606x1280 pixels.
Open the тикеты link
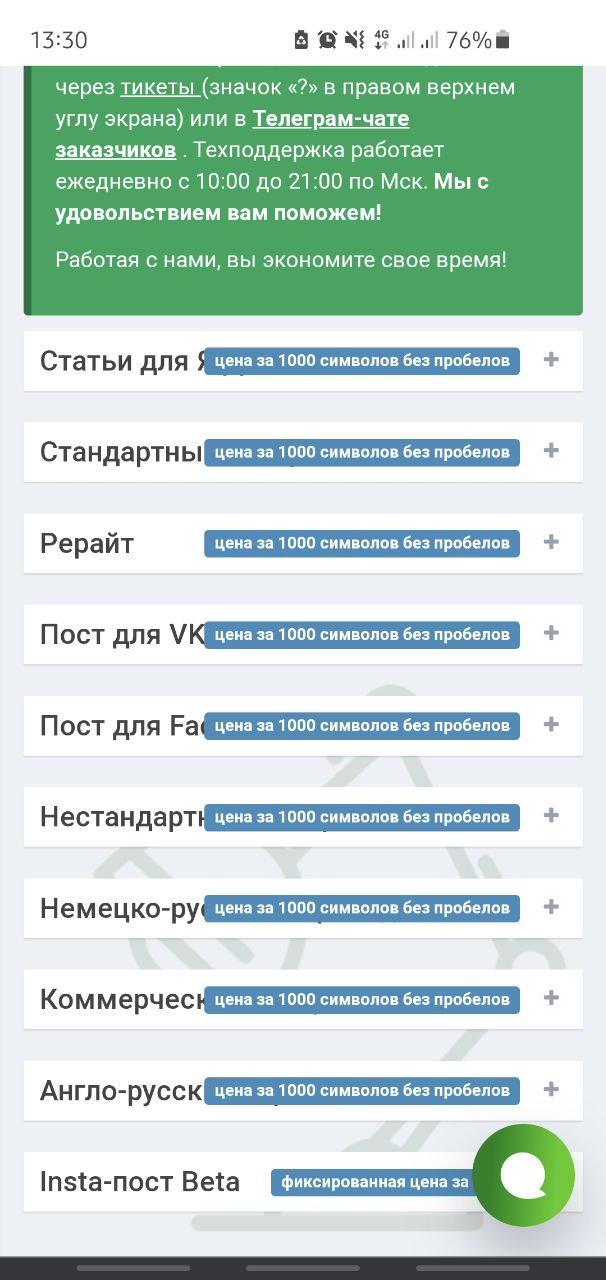pyautogui.click(x=160, y=88)
